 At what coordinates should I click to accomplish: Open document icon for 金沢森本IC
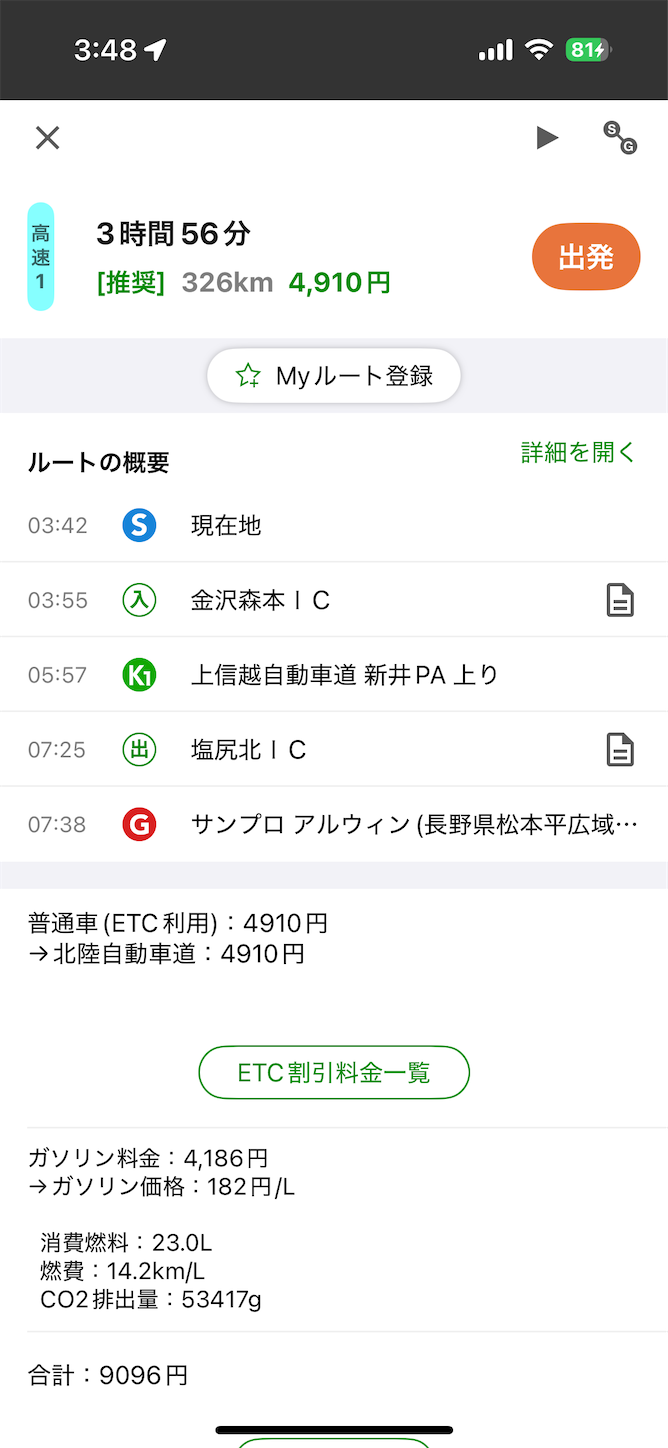[x=620, y=600]
